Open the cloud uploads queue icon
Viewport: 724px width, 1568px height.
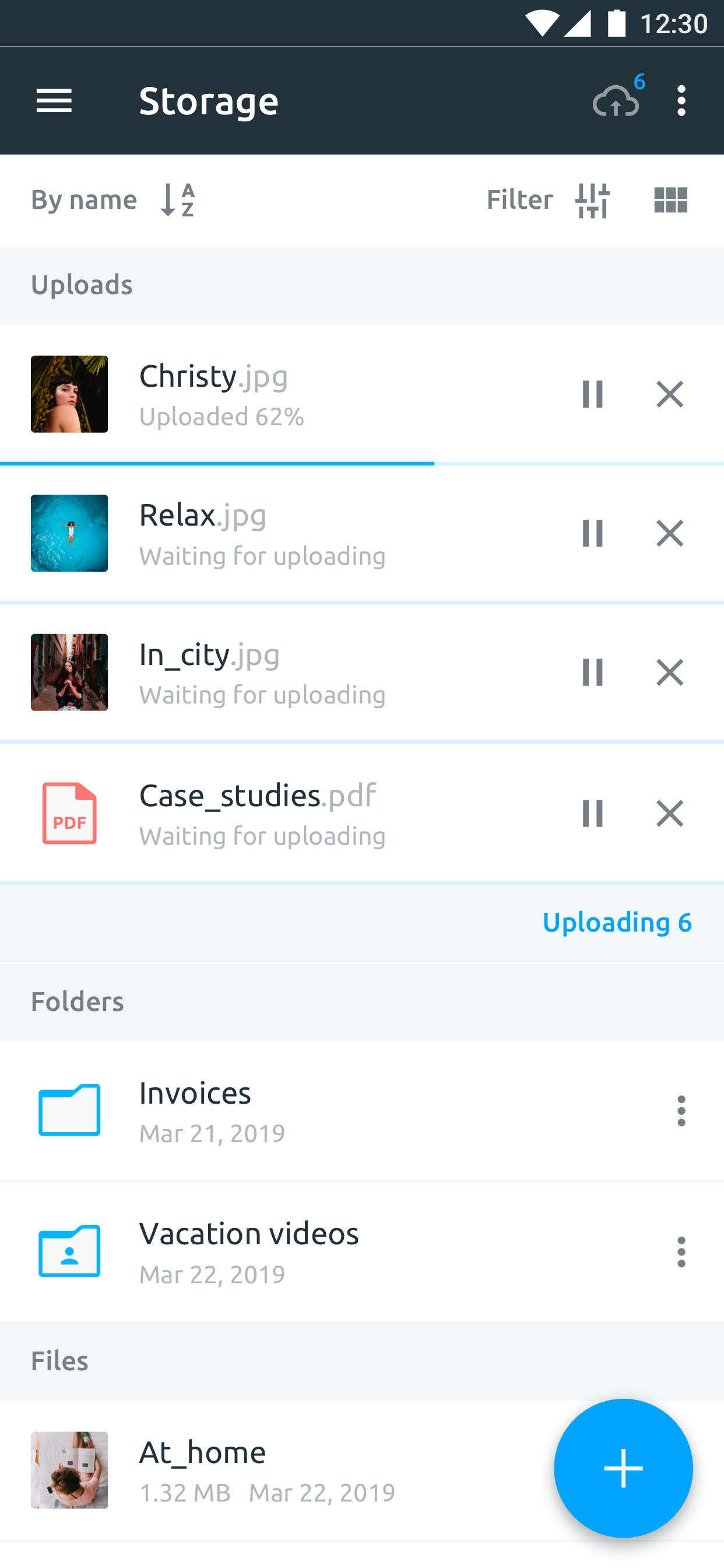pyautogui.click(x=617, y=100)
